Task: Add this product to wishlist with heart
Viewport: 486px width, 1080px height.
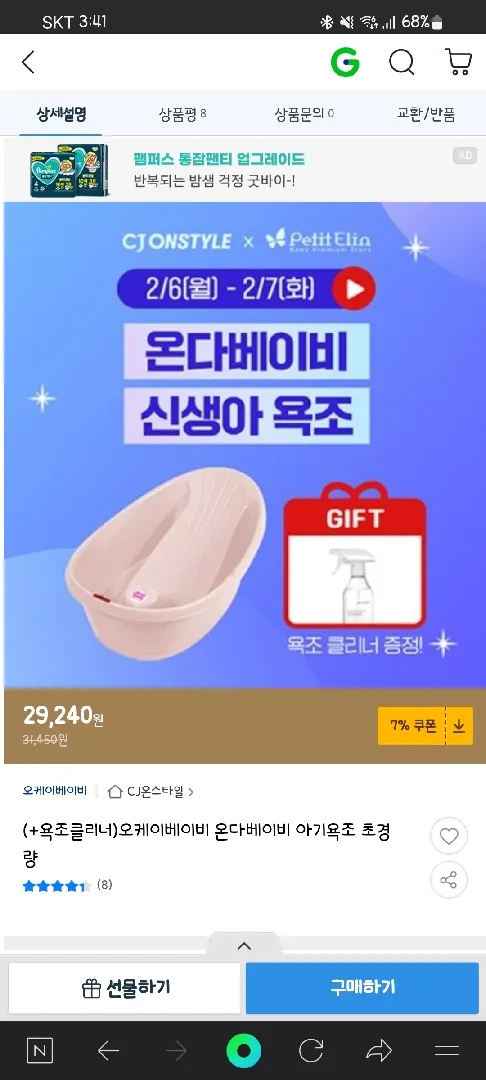Action: (449, 837)
